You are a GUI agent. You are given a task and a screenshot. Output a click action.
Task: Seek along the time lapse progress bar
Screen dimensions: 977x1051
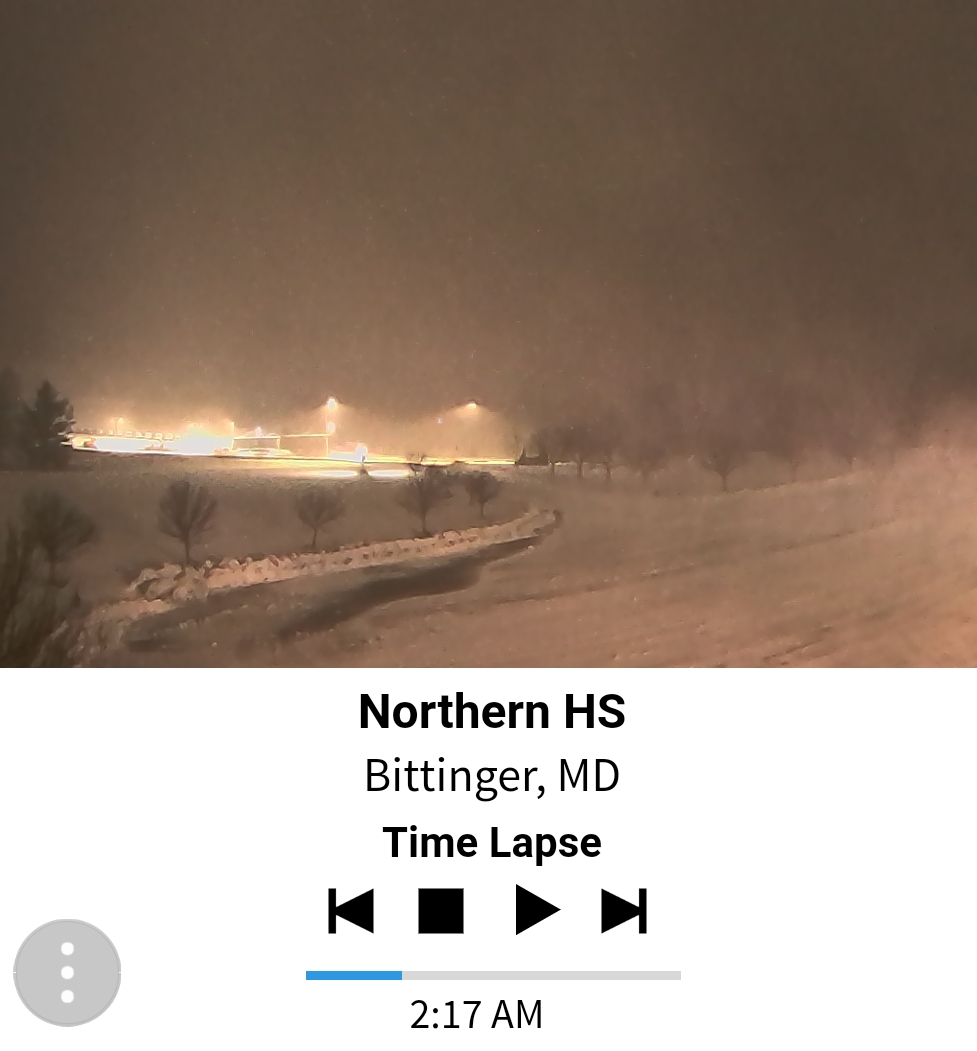(x=493, y=975)
